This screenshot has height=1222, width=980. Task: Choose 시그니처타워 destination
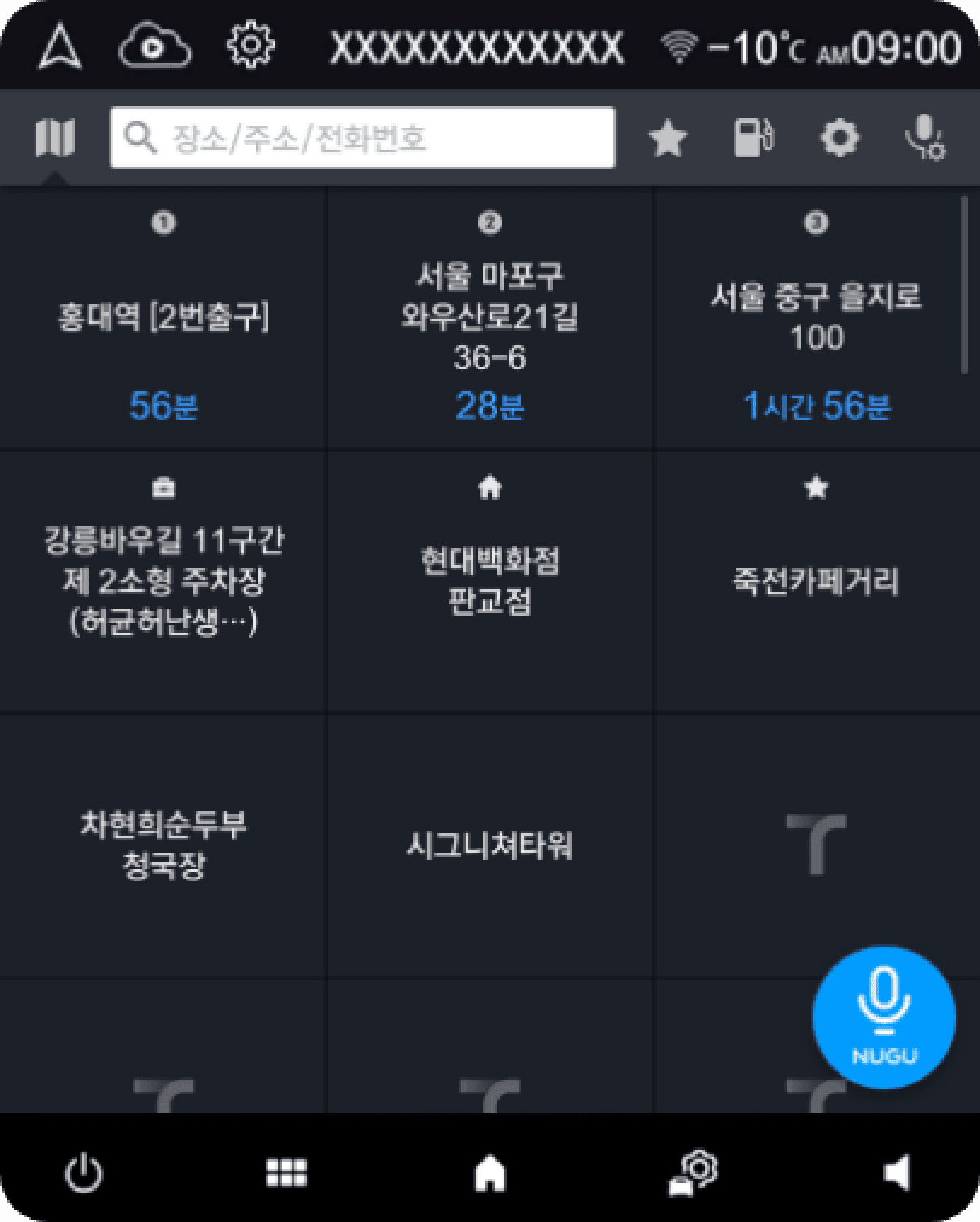489,845
